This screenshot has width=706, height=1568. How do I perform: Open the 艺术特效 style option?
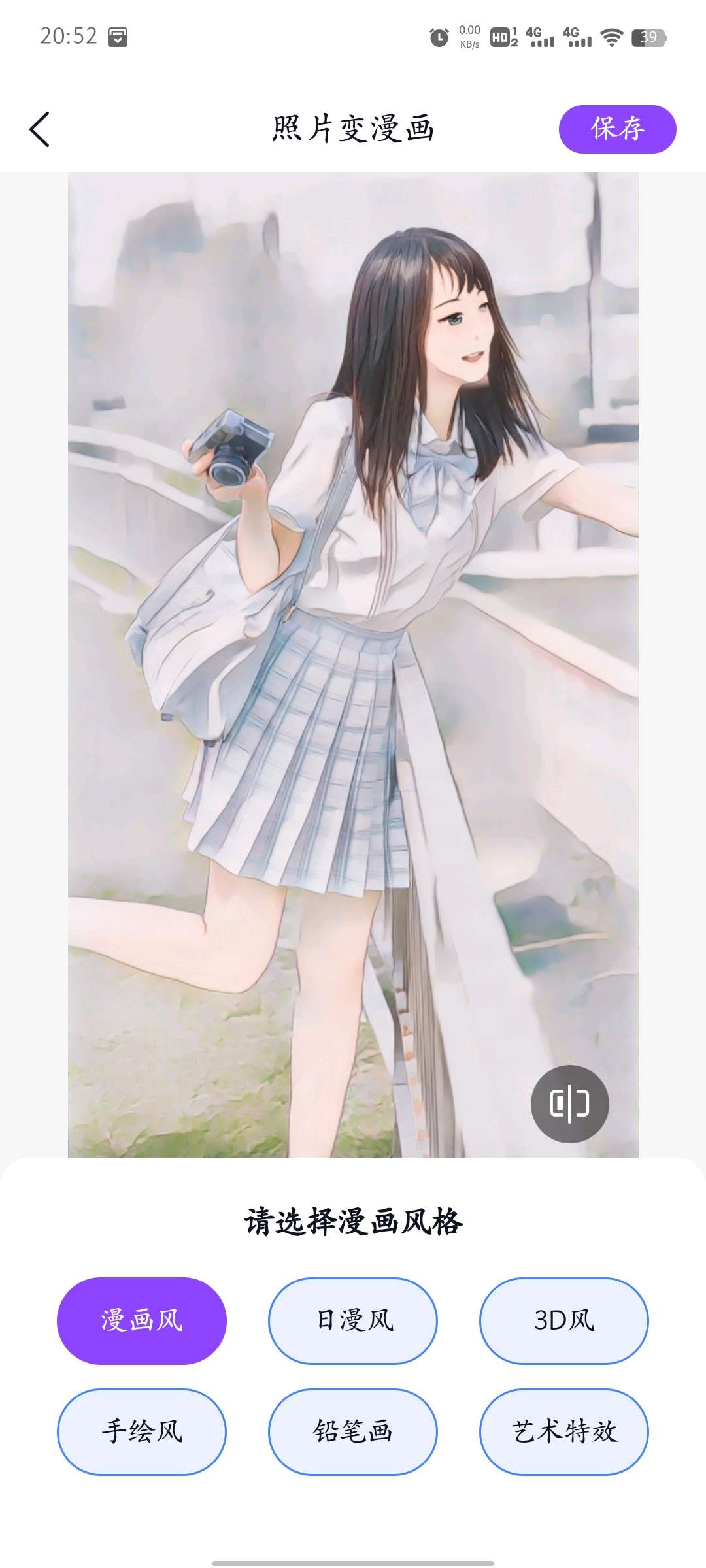coord(563,1431)
